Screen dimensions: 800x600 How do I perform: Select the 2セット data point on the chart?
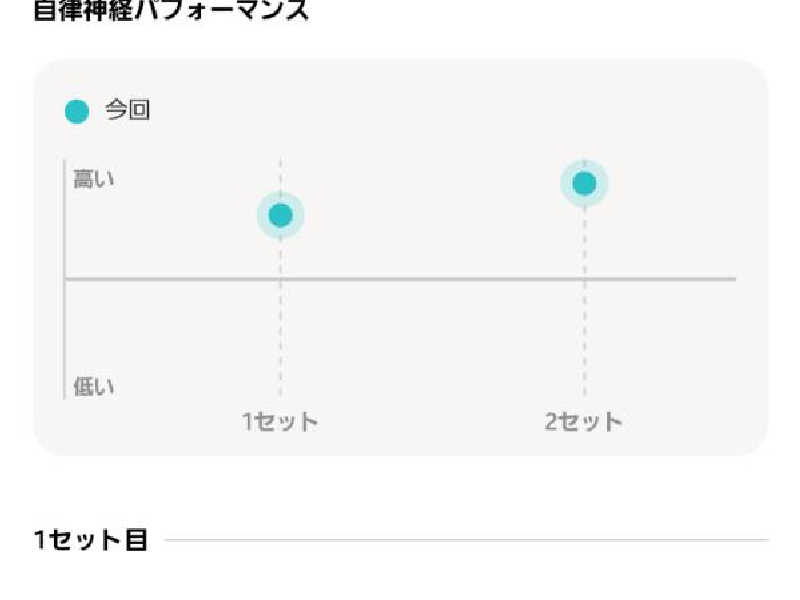[x=584, y=183]
